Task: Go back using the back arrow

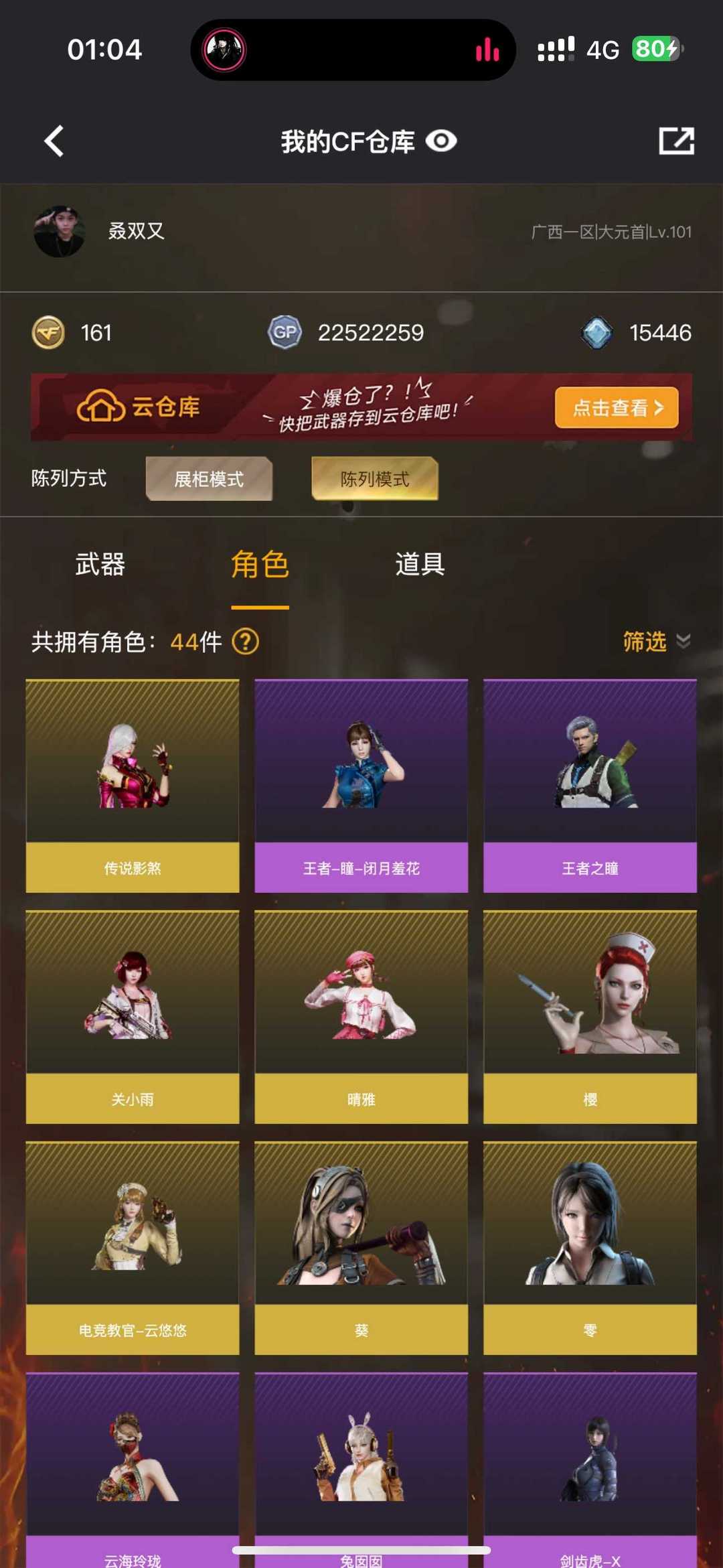Action: point(54,141)
